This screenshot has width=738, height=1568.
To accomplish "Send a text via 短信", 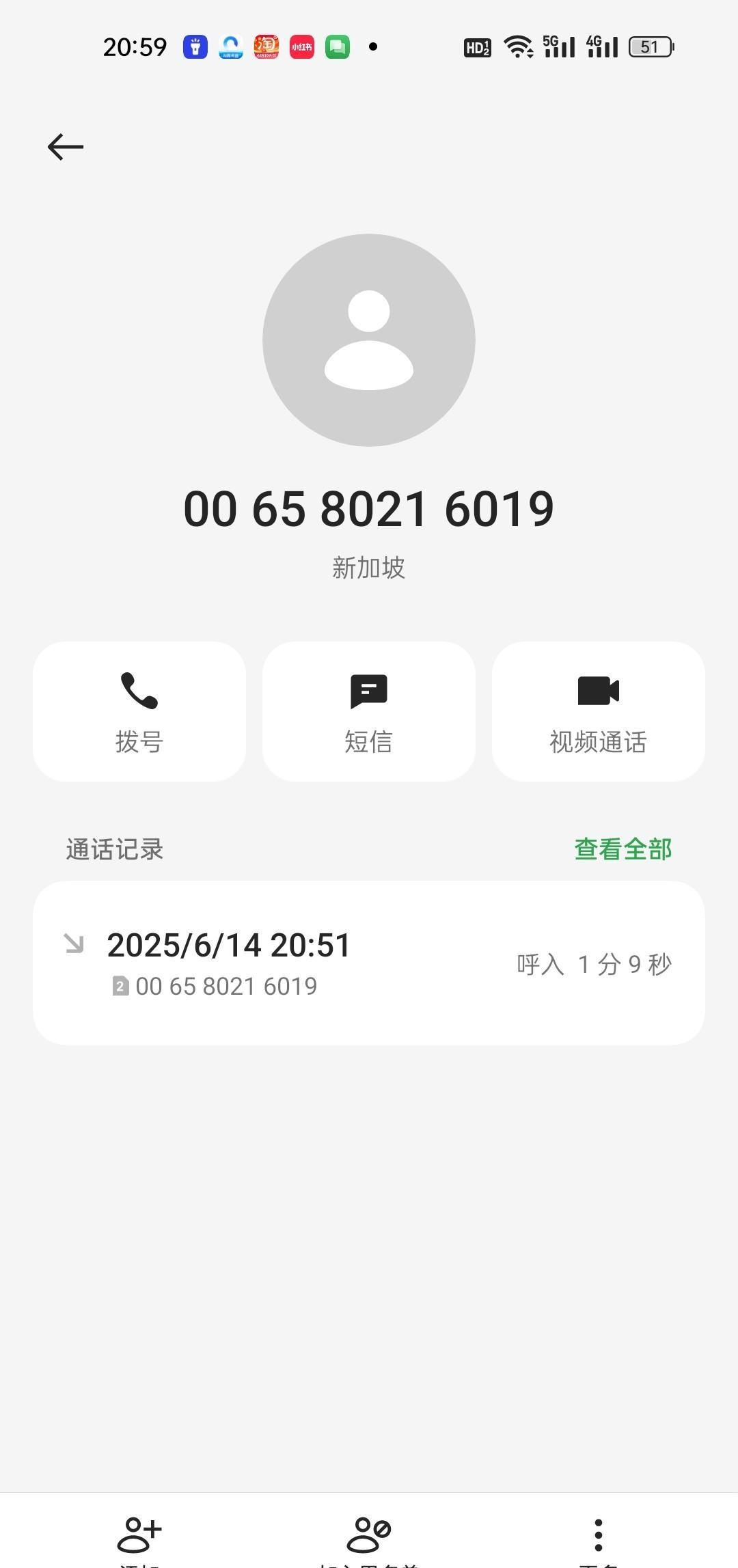I will click(369, 711).
